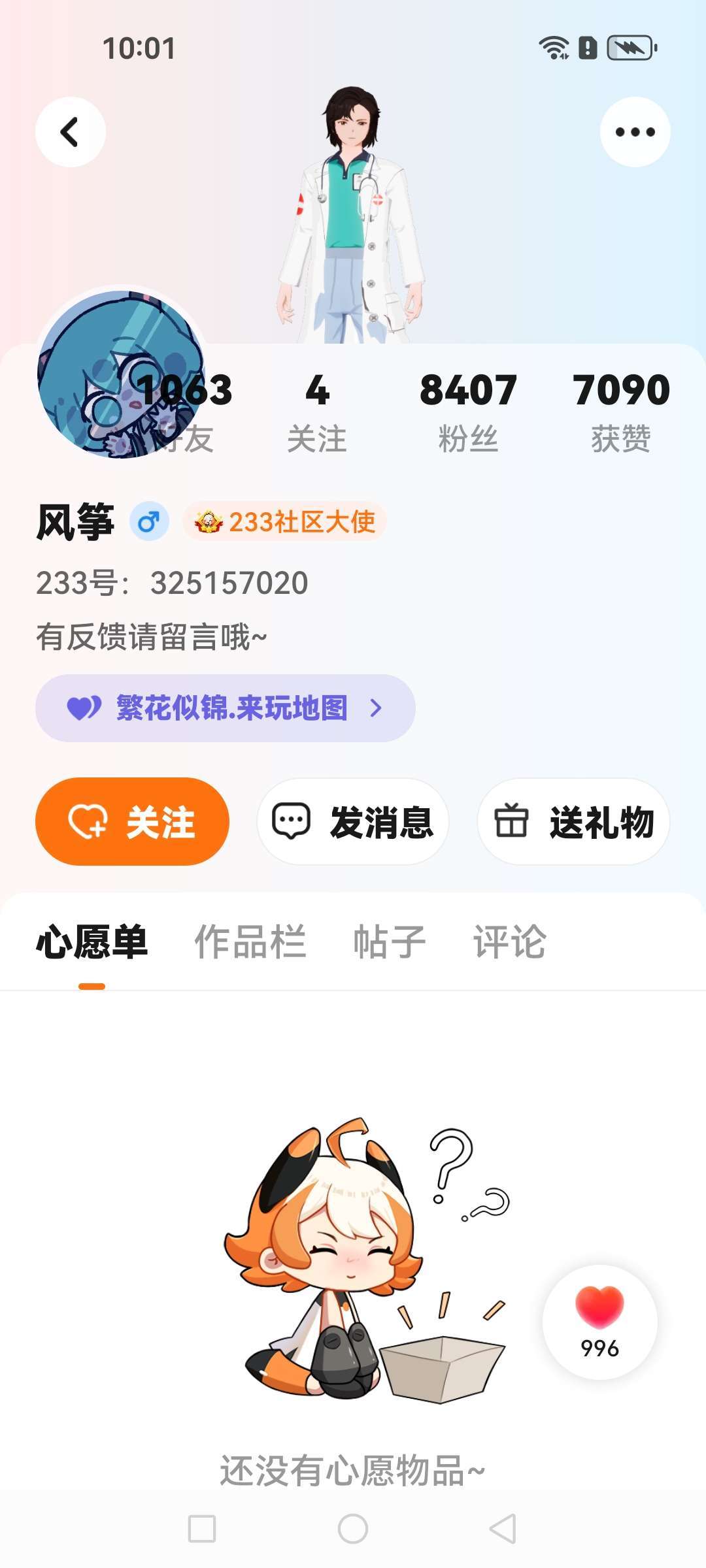View the 粉丝 followers list
Viewport: 706px width, 1568px height.
[468, 412]
